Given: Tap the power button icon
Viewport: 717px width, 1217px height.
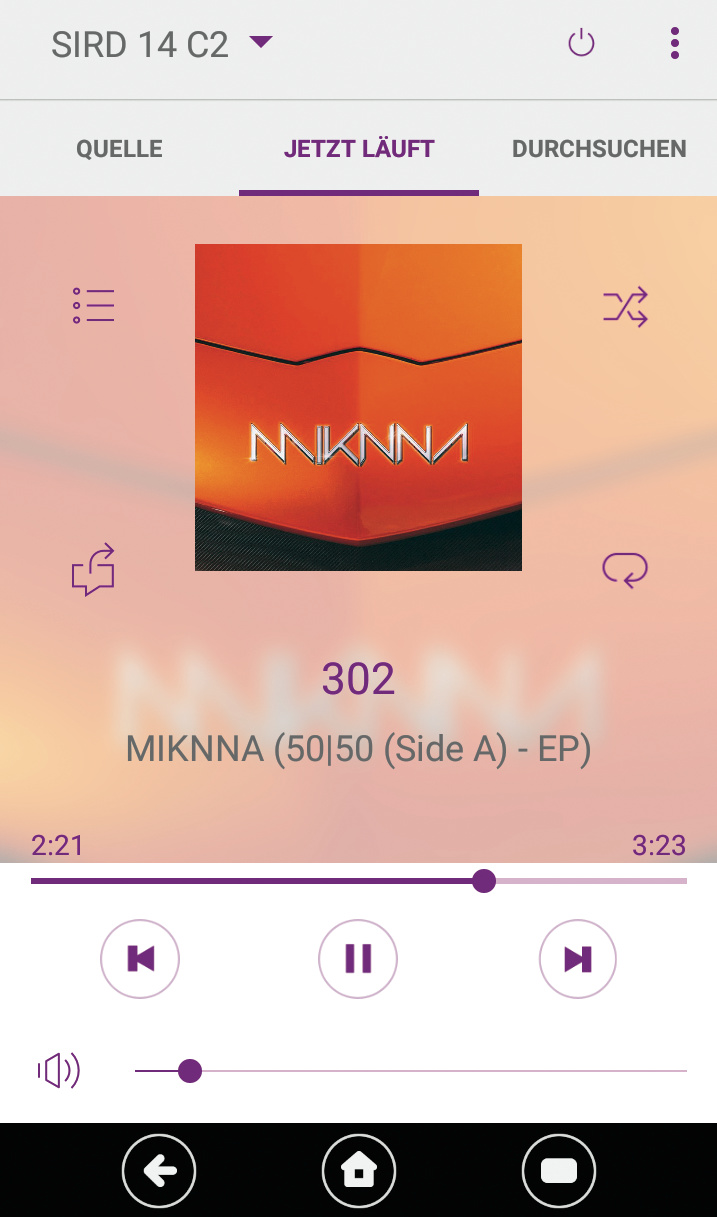Looking at the screenshot, I should point(581,43).
